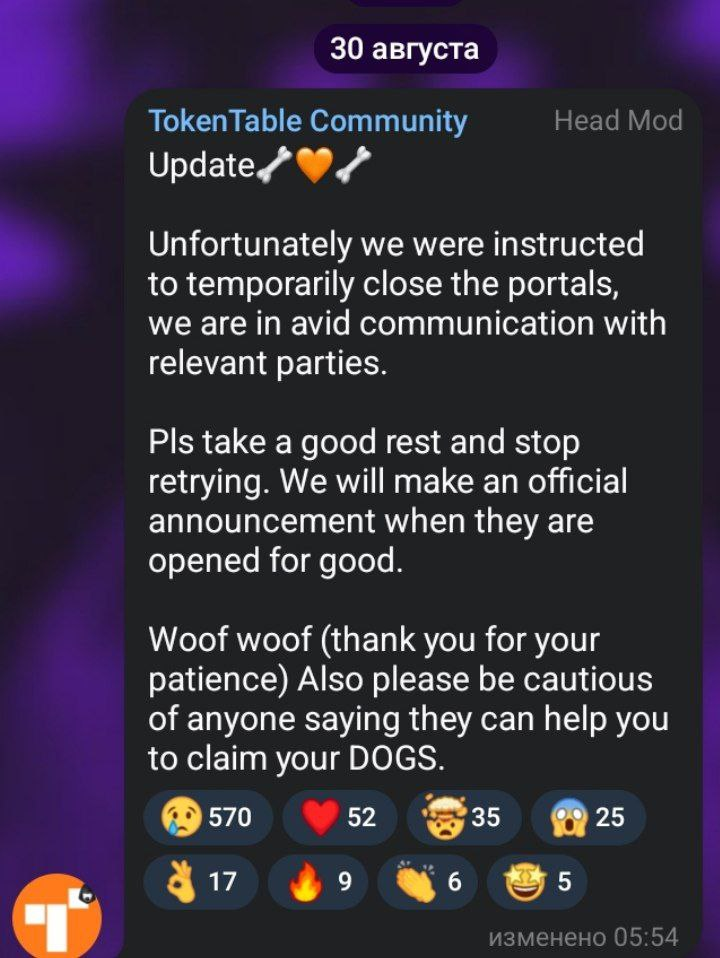Screen dimensions: 720x958
Task: Add a red heart reaction
Action: tap(339, 817)
